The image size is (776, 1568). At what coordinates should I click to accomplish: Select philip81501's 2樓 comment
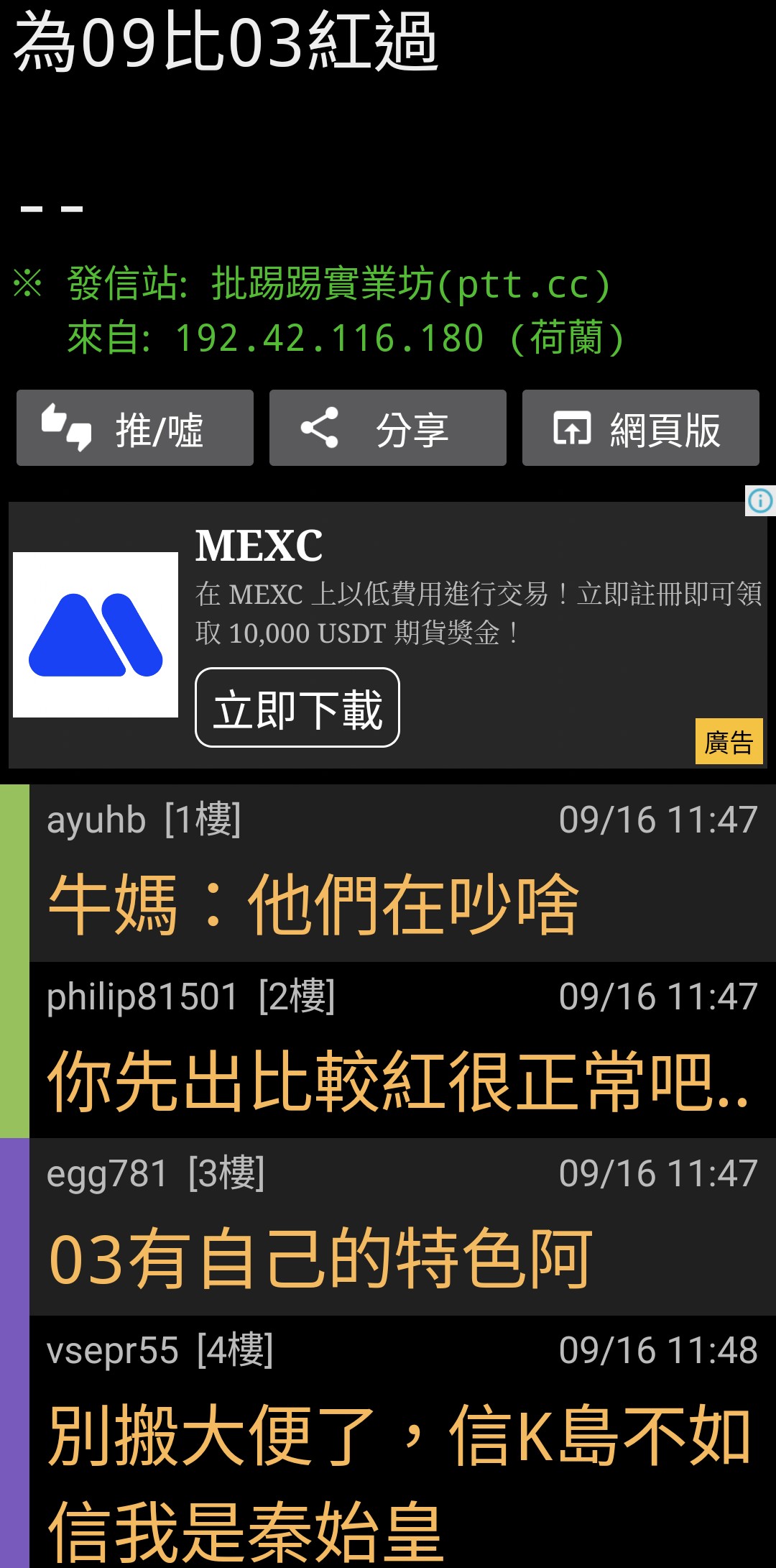coord(402,1050)
